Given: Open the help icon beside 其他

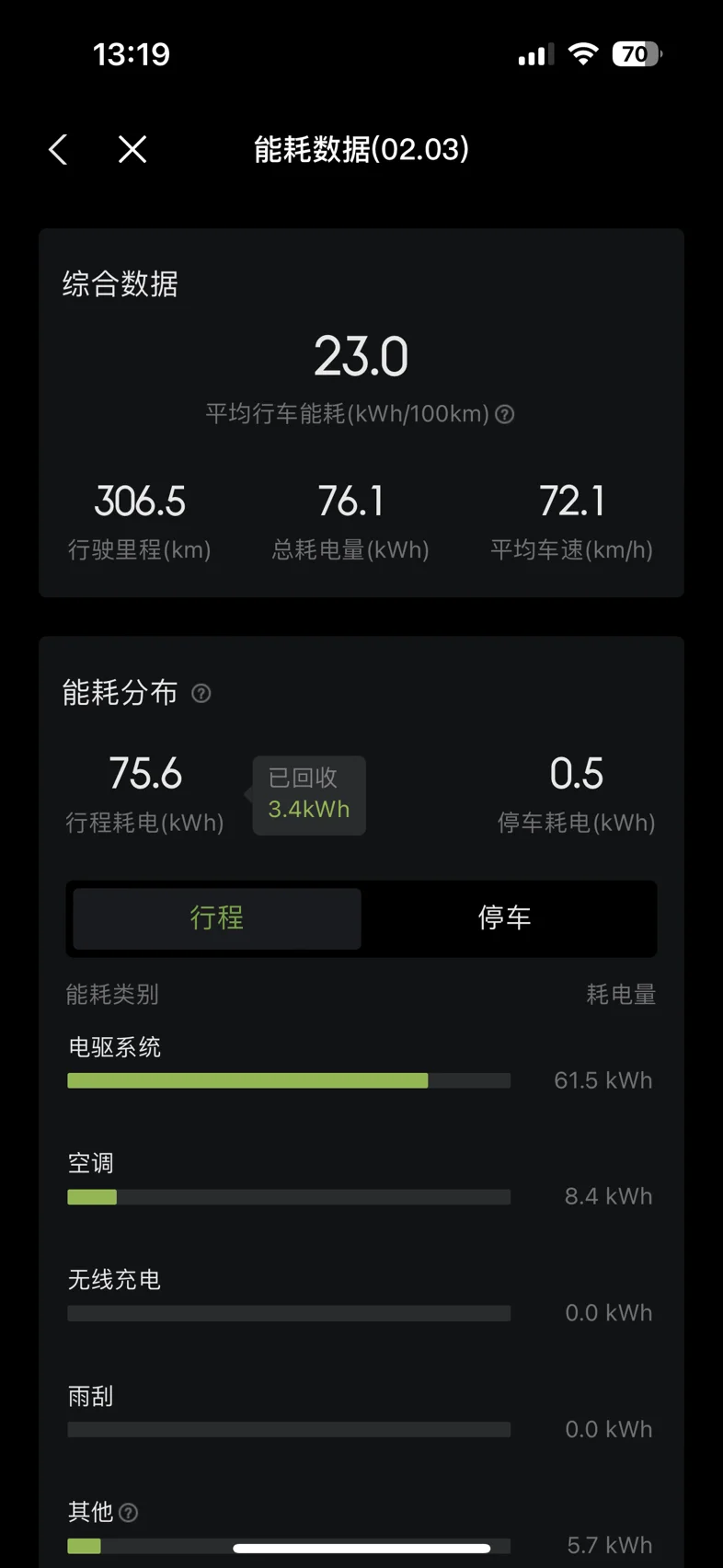Looking at the screenshot, I should pyautogui.click(x=129, y=1513).
